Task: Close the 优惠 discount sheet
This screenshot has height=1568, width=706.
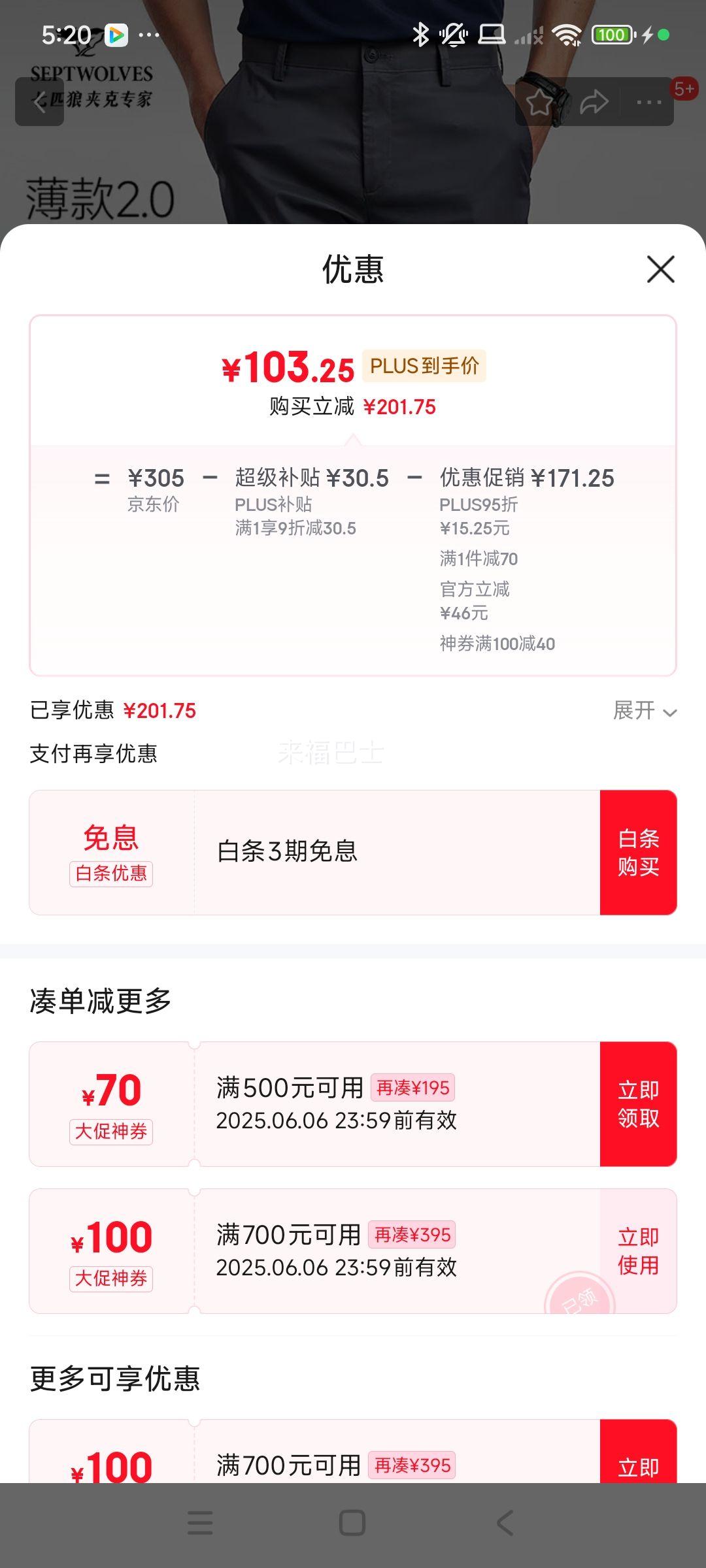Action: (660, 269)
